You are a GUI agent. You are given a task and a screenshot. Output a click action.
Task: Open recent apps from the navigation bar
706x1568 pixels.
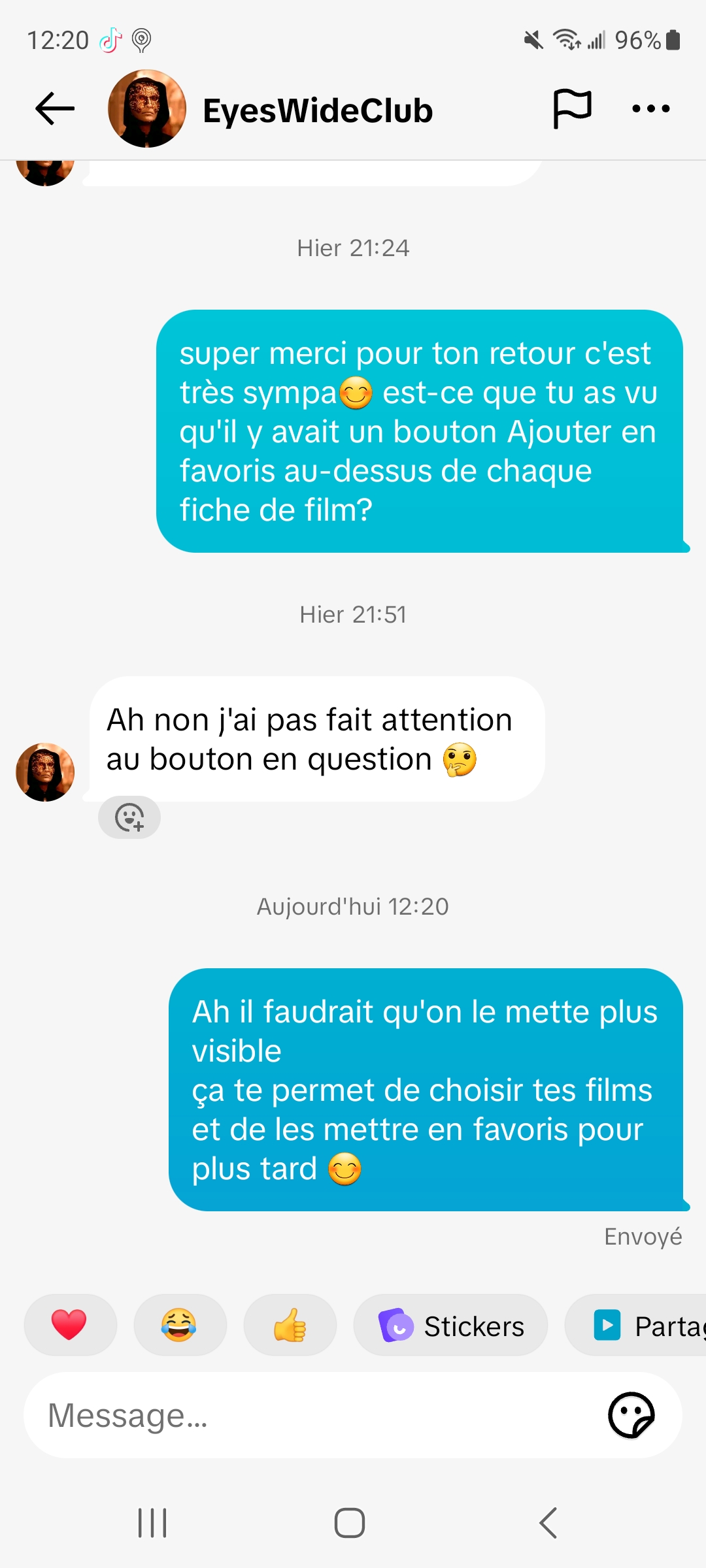pos(152,1523)
